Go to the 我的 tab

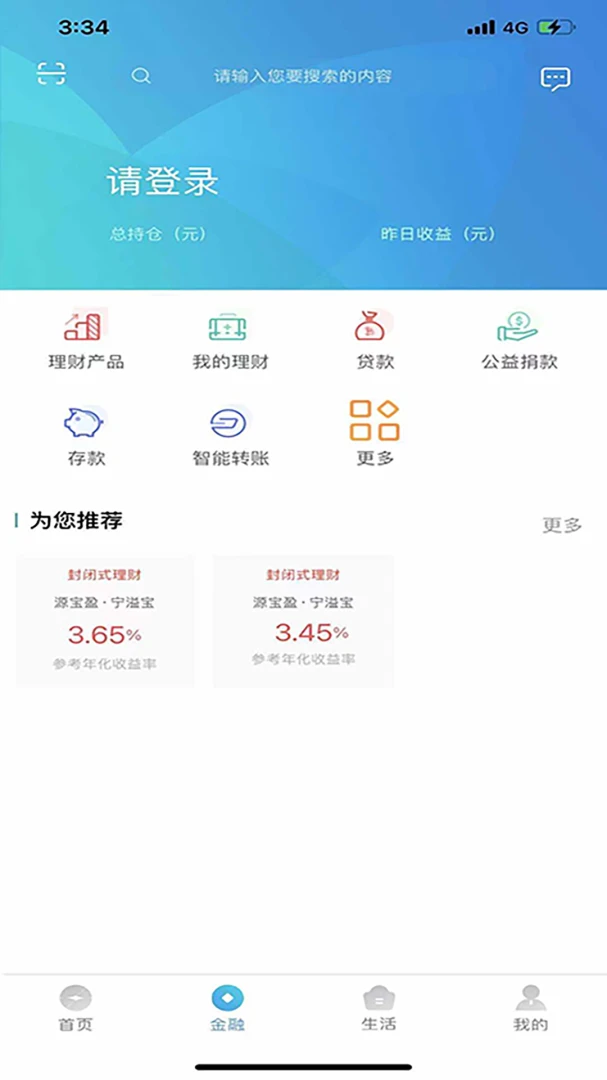(530, 1008)
